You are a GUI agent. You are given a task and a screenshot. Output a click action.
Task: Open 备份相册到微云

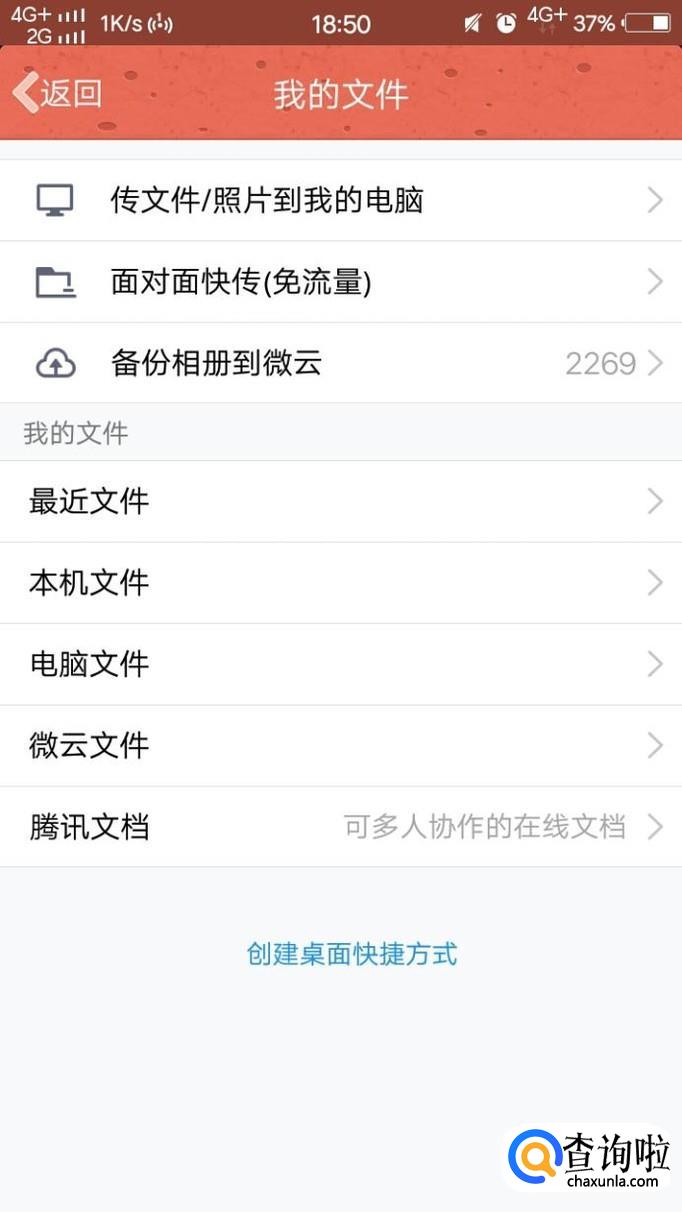point(340,363)
